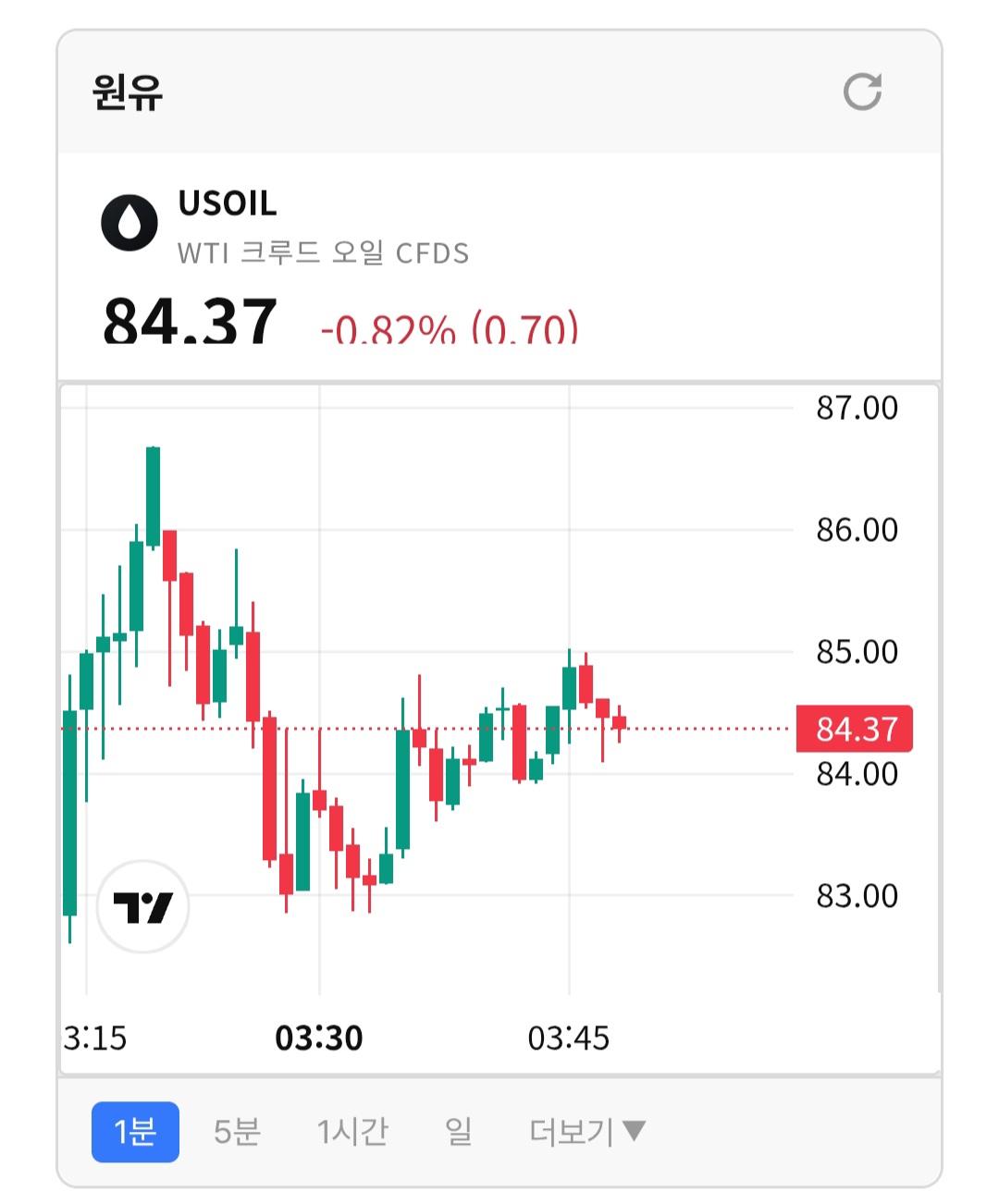999x1204 pixels.
Task: Refresh the 원유 chart widget
Action: tap(862, 92)
